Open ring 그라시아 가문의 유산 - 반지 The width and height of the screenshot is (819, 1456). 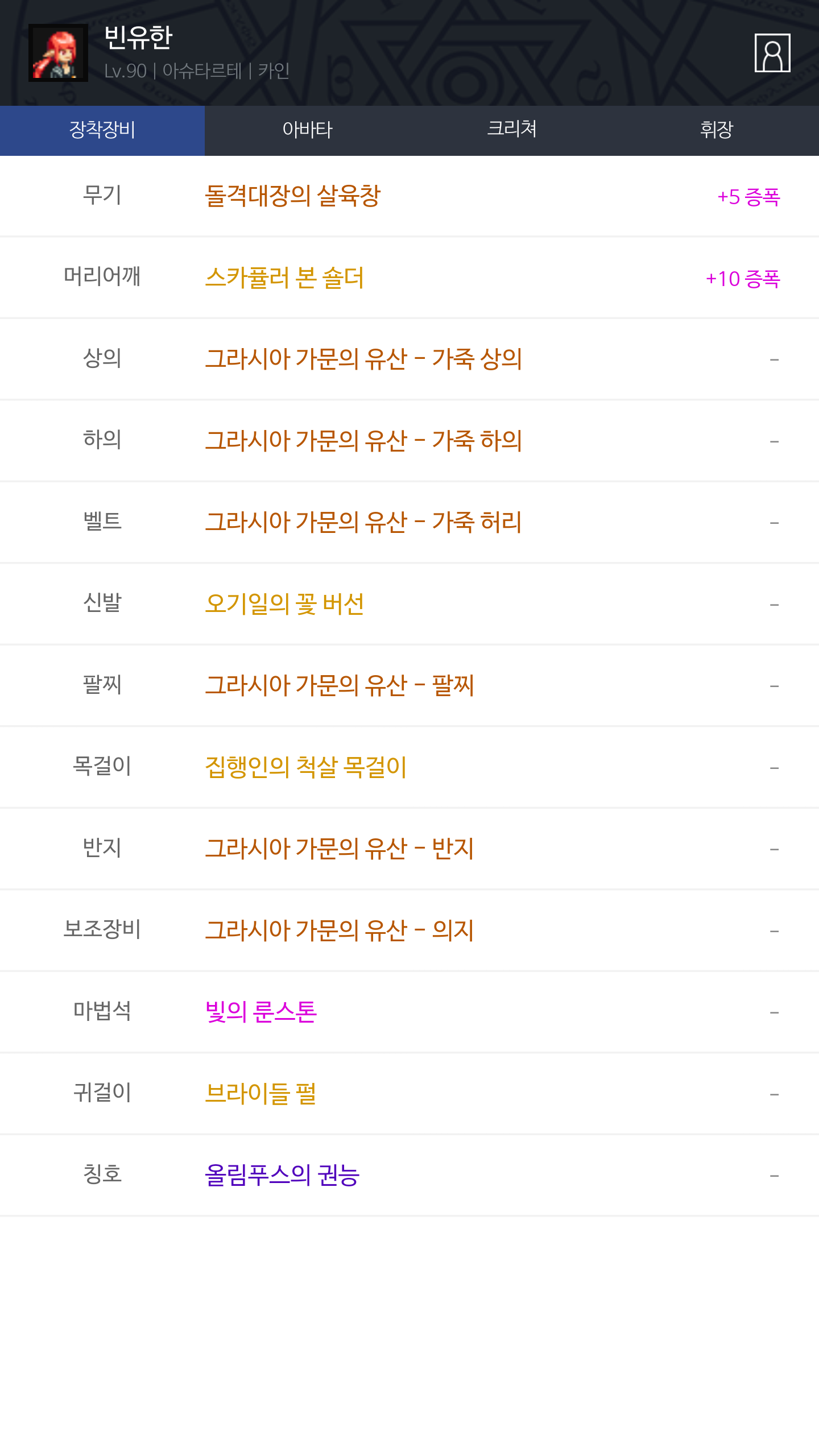(x=339, y=849)
